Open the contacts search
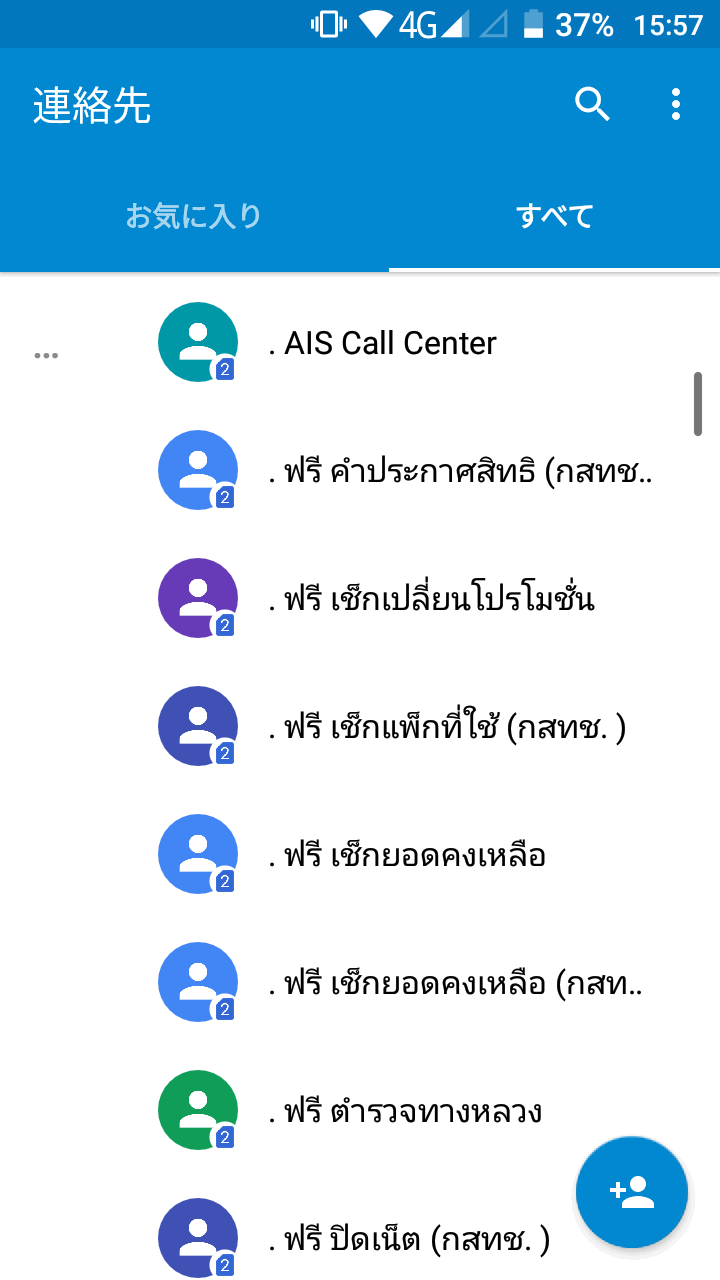Screen dimensions: 720x1280 coord(592,104)
